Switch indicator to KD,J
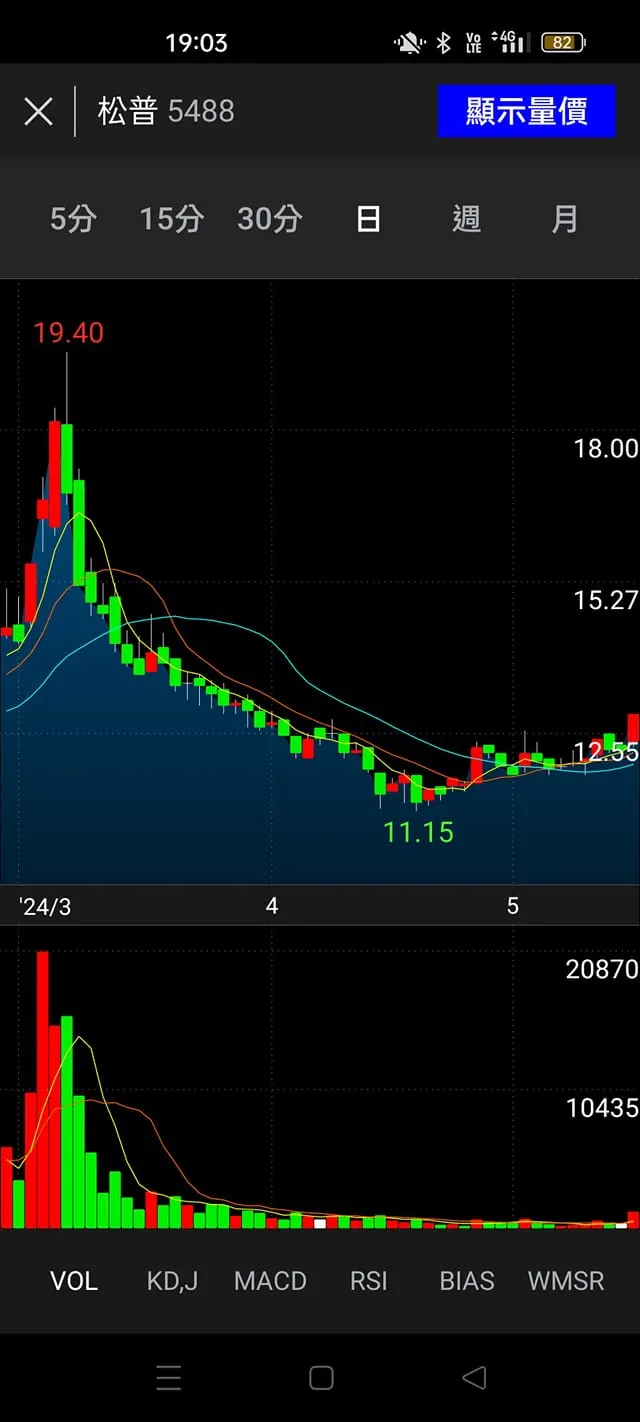The height and width of the screenshot is (1422, 640). point(172,1281)
